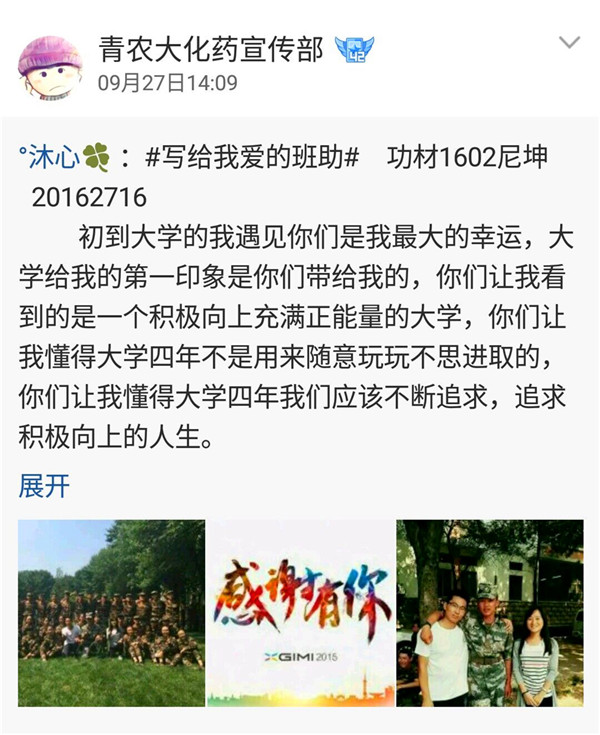Expand full post with 展开

pyautogui.click(x=44, y=486)
